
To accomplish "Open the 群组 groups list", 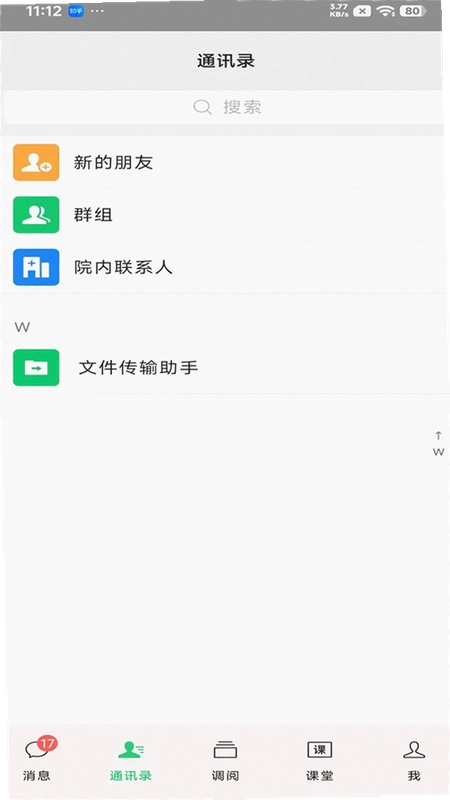I will click(x=223, y=215).
